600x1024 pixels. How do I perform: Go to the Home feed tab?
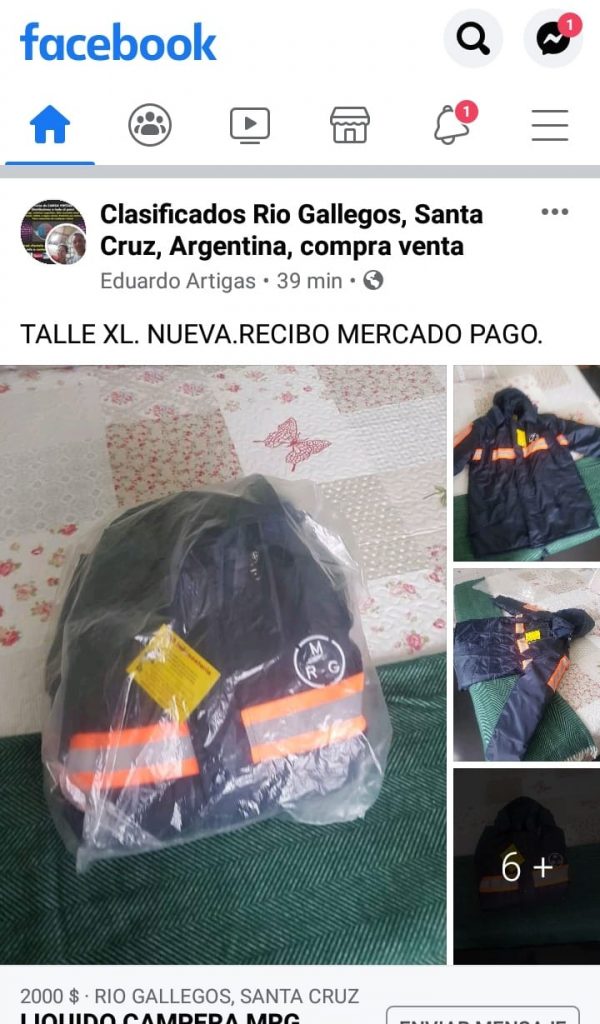tap(50, 126)
